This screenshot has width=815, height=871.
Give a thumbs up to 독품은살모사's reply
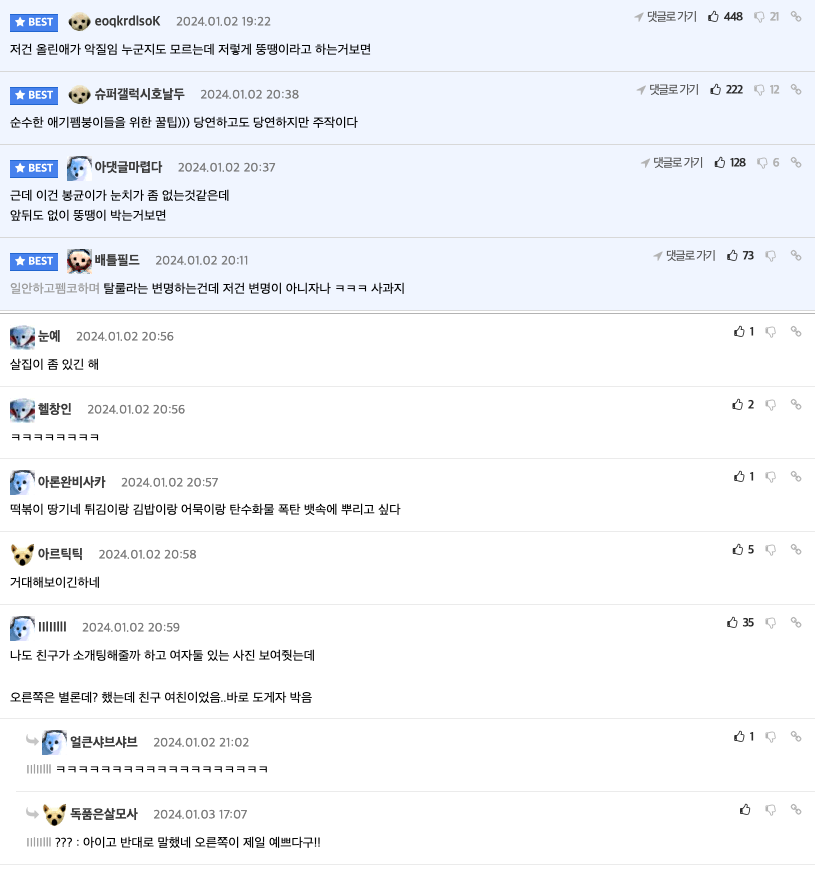tap(745, 810)
